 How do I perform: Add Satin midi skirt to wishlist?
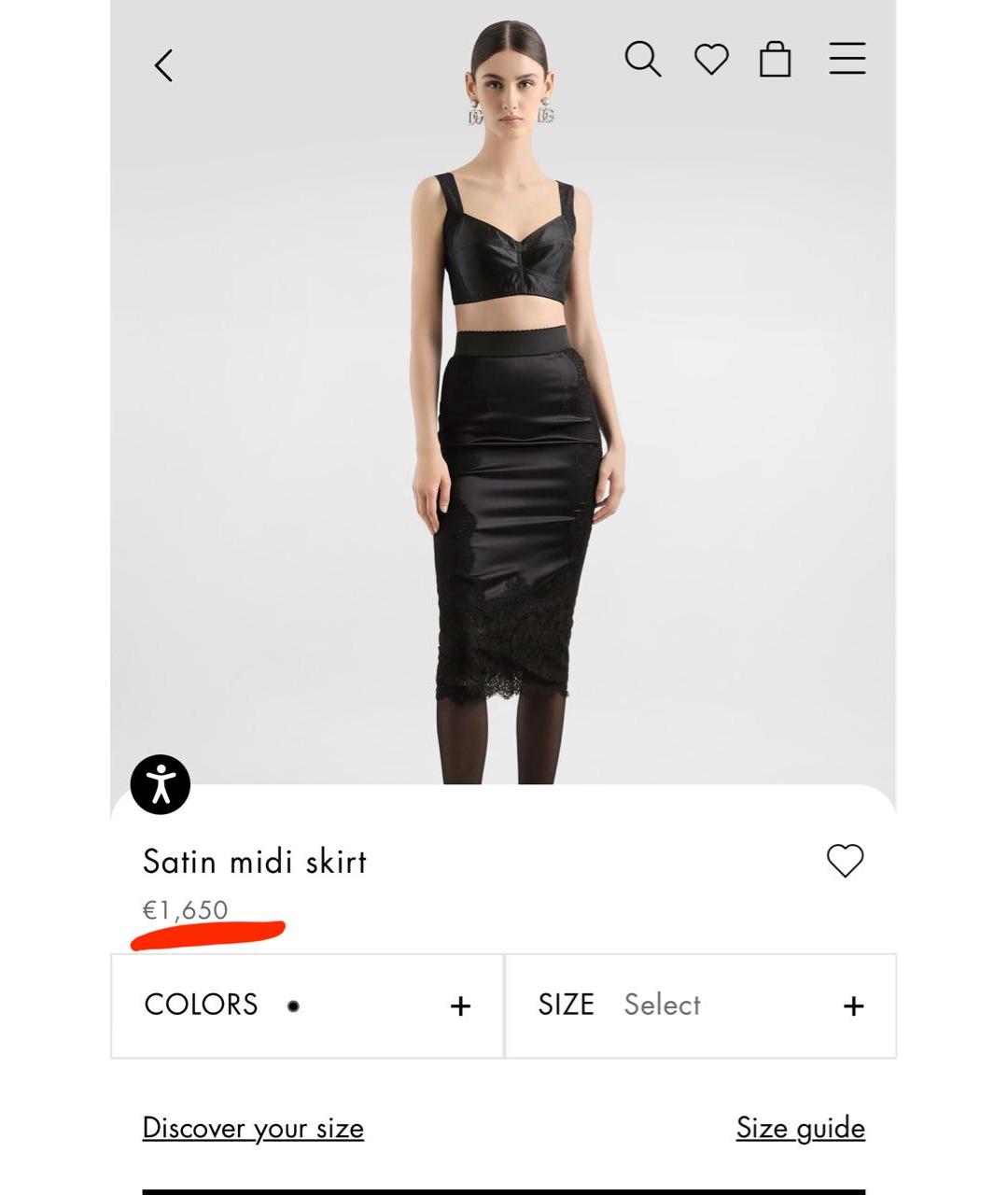click(x=845, y=861)
